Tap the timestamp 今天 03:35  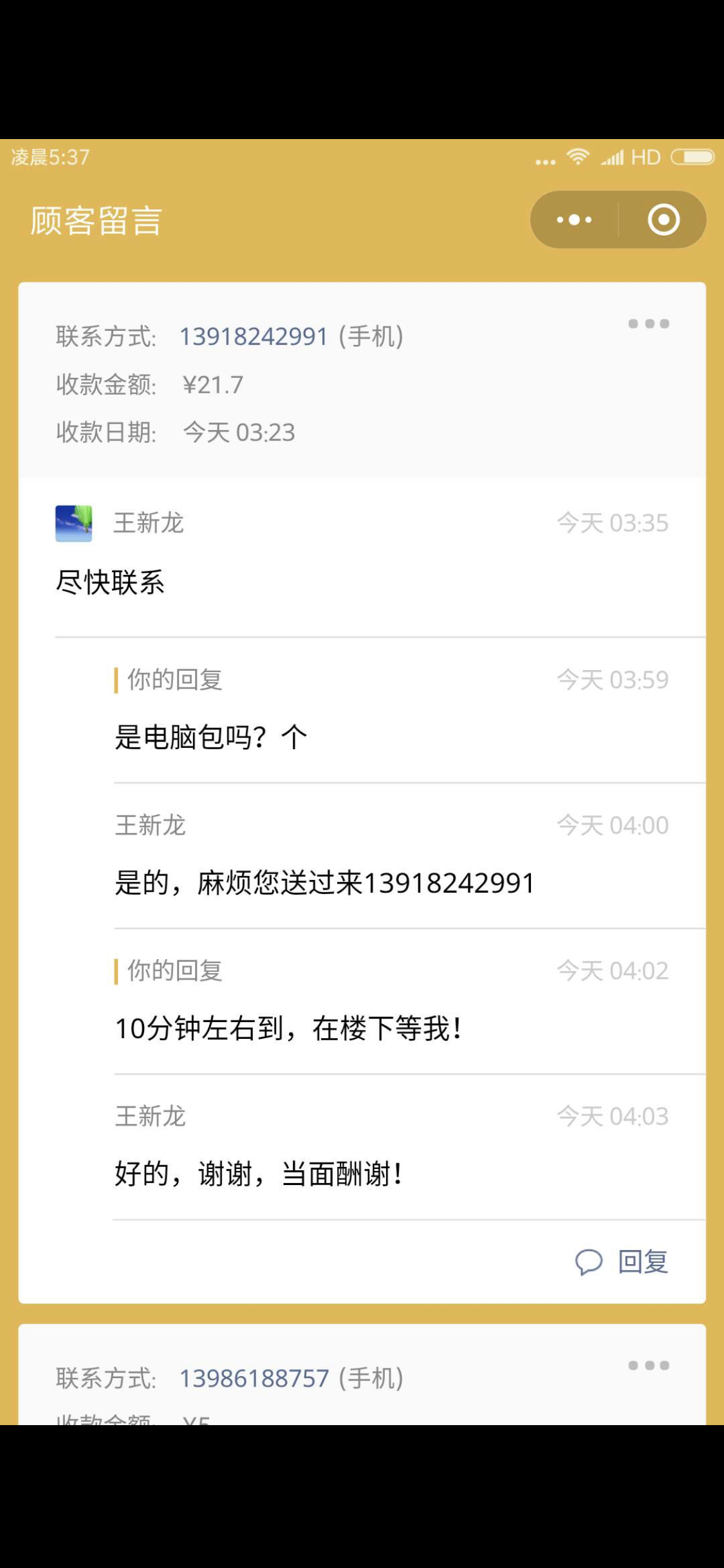coord(613,523)
